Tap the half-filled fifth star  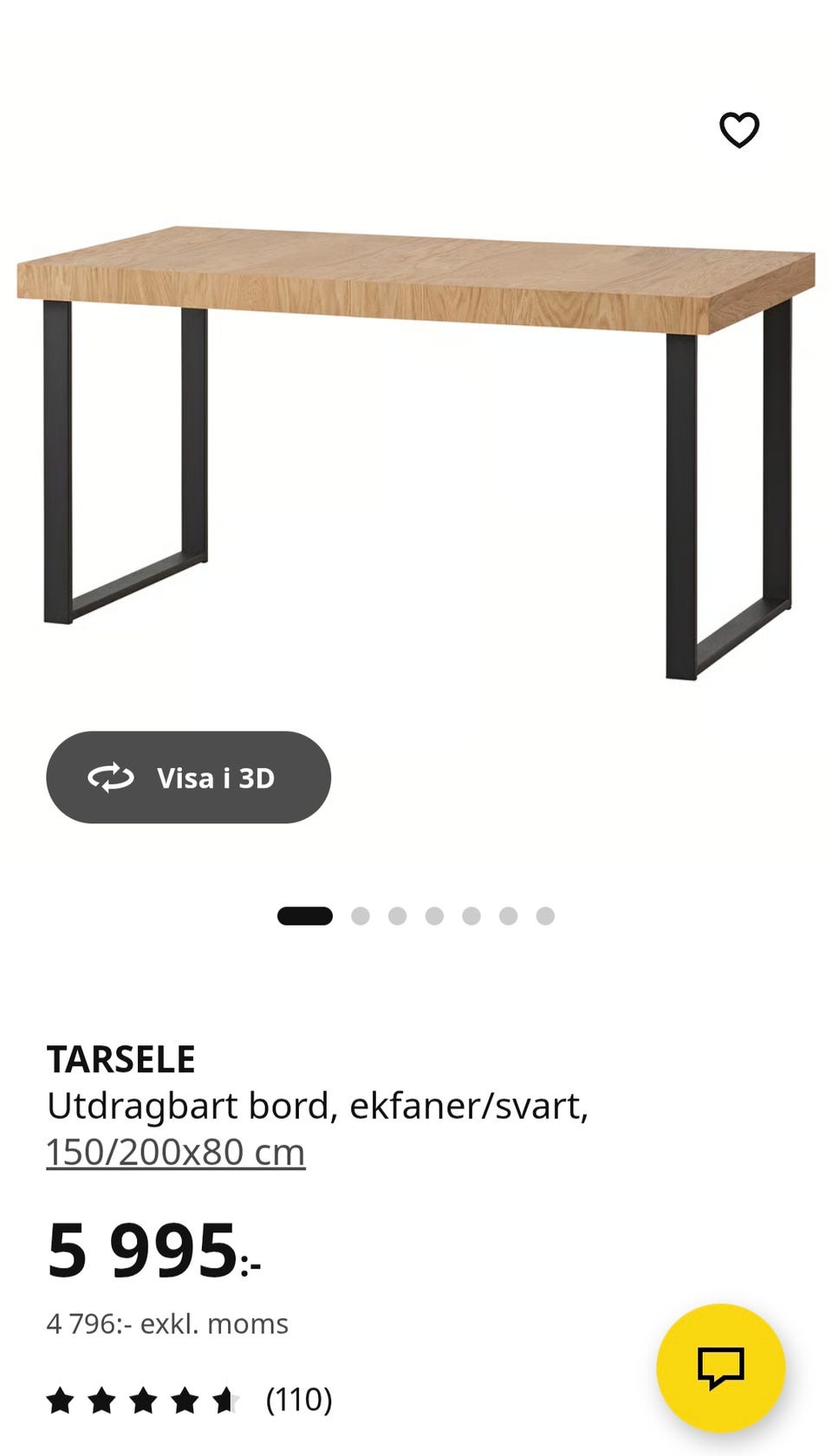pyautogui.click(x=226, y=1399)
